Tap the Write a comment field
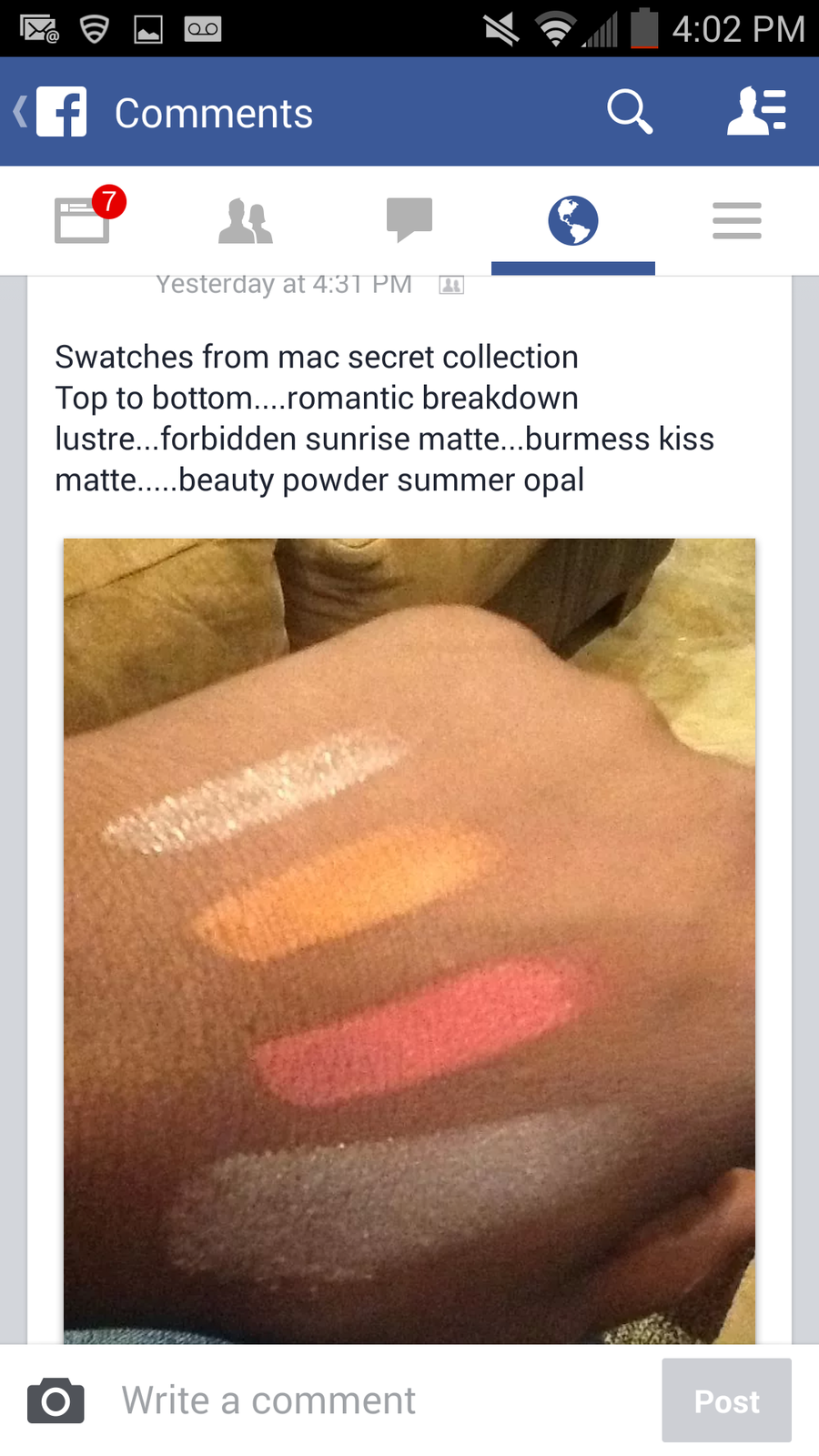 [x=268, y=1400]
